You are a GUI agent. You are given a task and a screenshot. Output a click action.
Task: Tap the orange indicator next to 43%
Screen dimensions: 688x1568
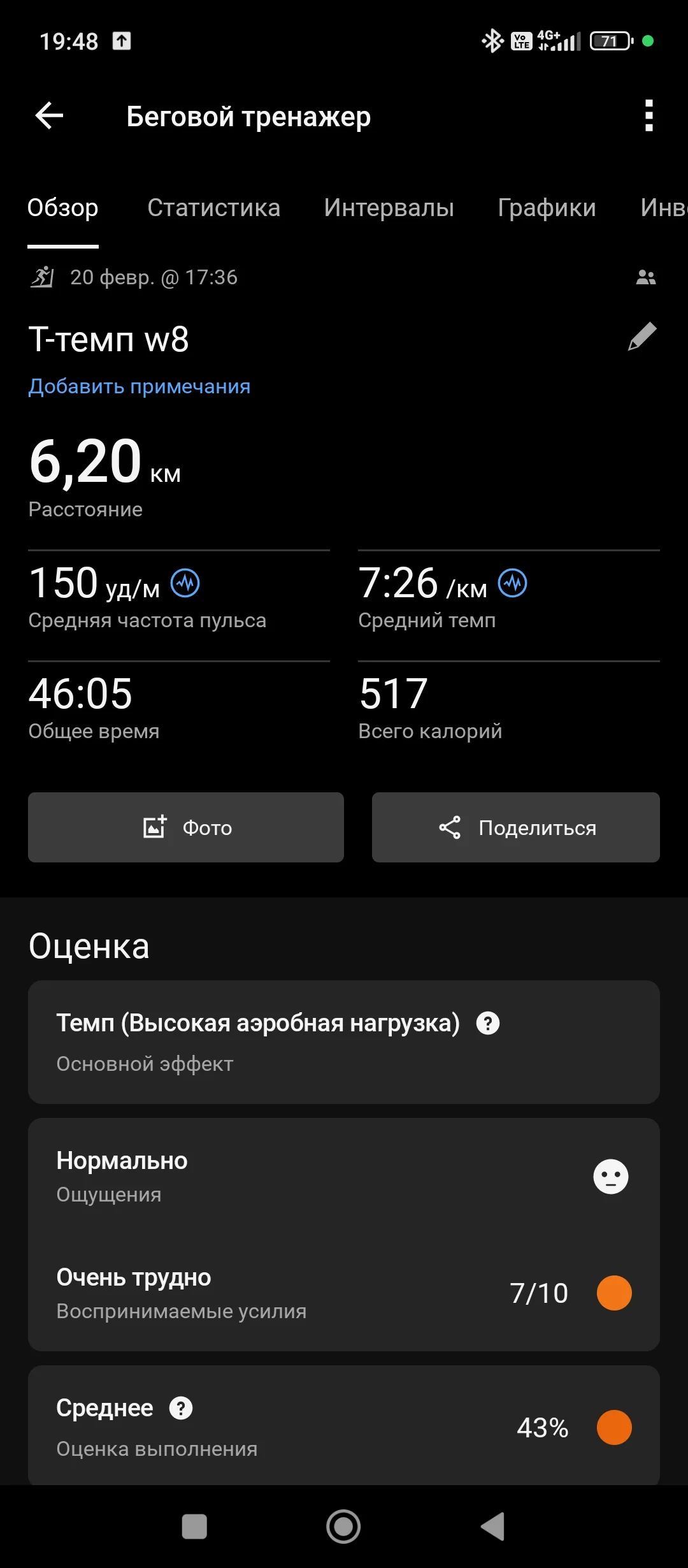pyautogui.click(x=613, y=1428)
